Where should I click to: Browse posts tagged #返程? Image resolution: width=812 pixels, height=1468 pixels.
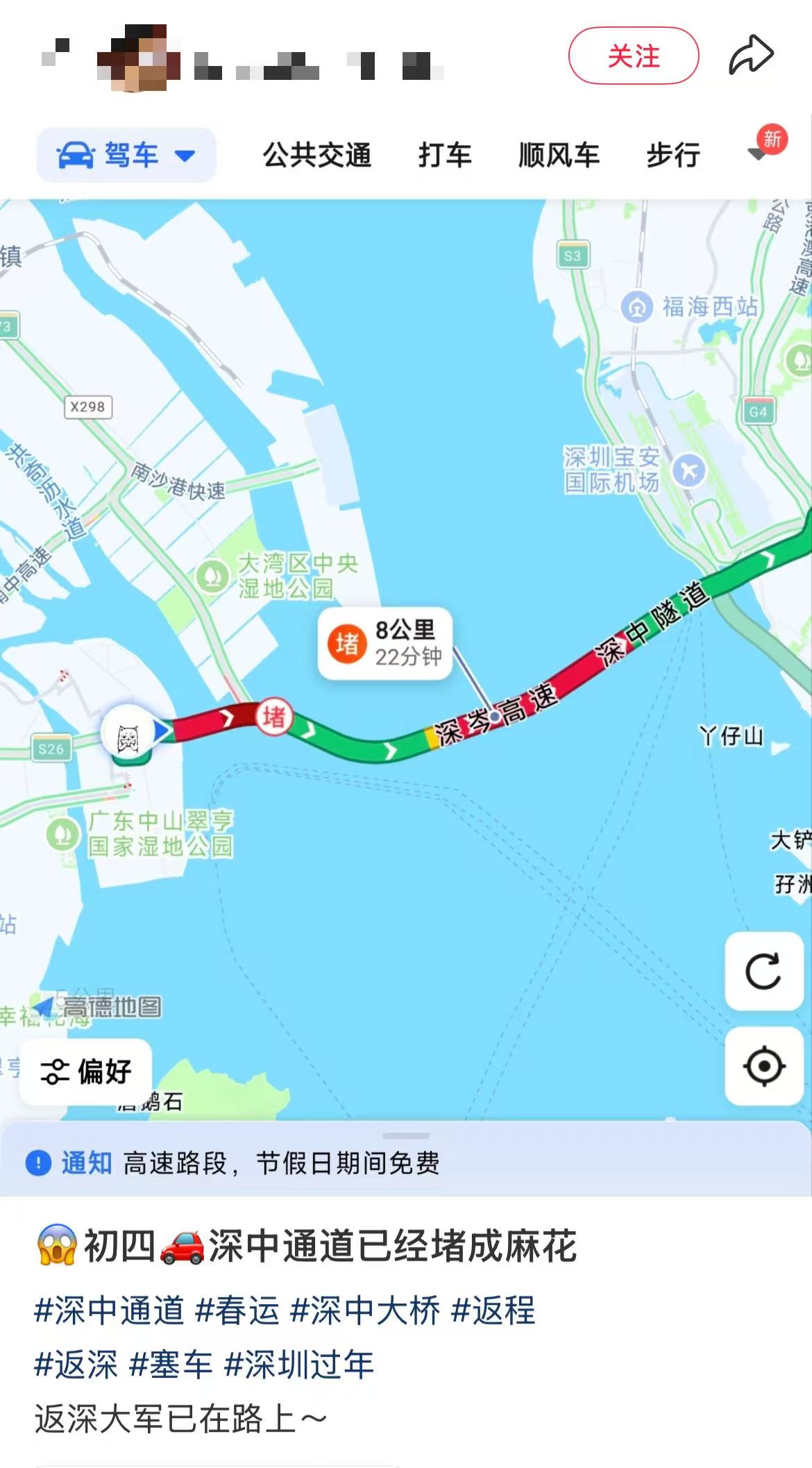coord(493,1311)
